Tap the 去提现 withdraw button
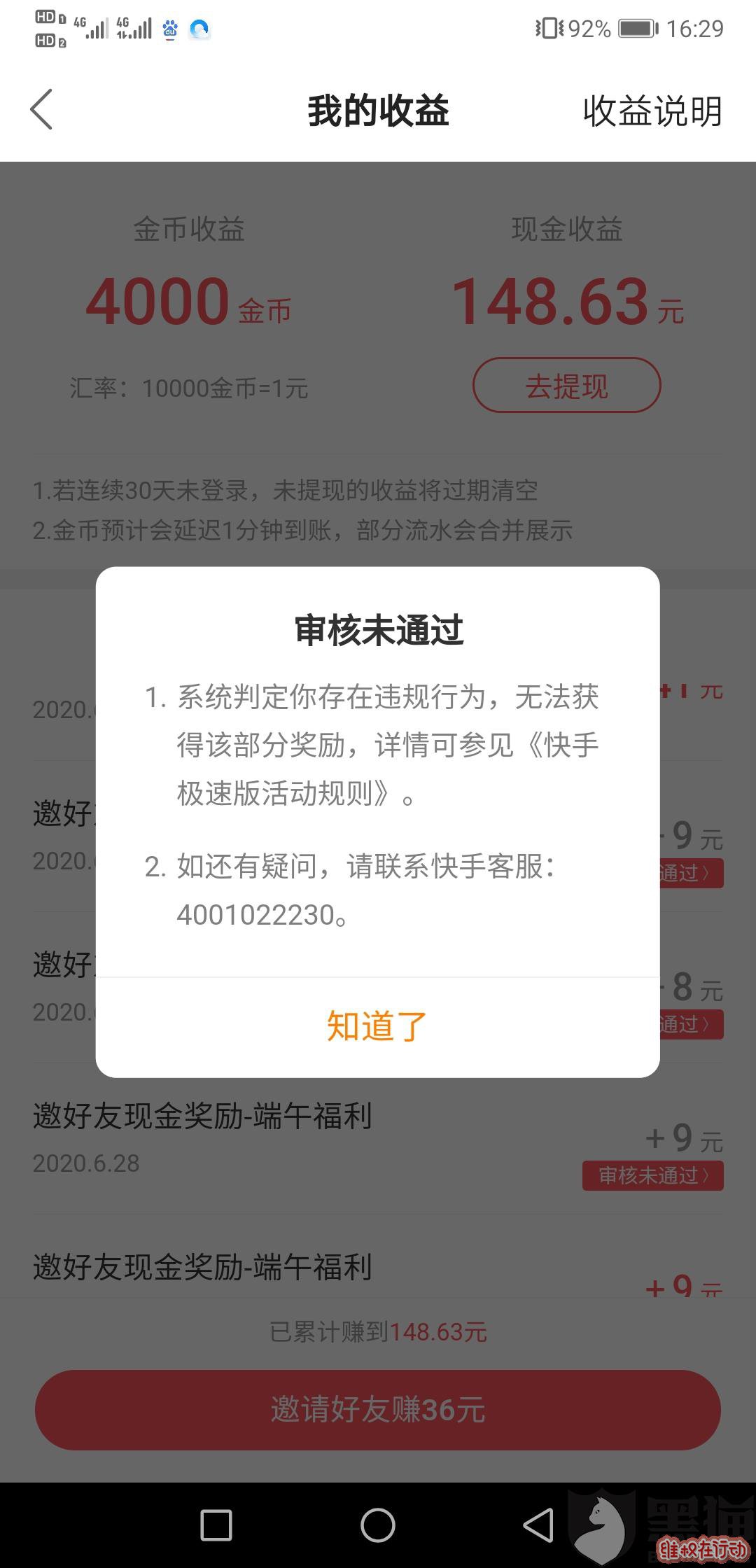756x1568 pixels. pos(567,386)
